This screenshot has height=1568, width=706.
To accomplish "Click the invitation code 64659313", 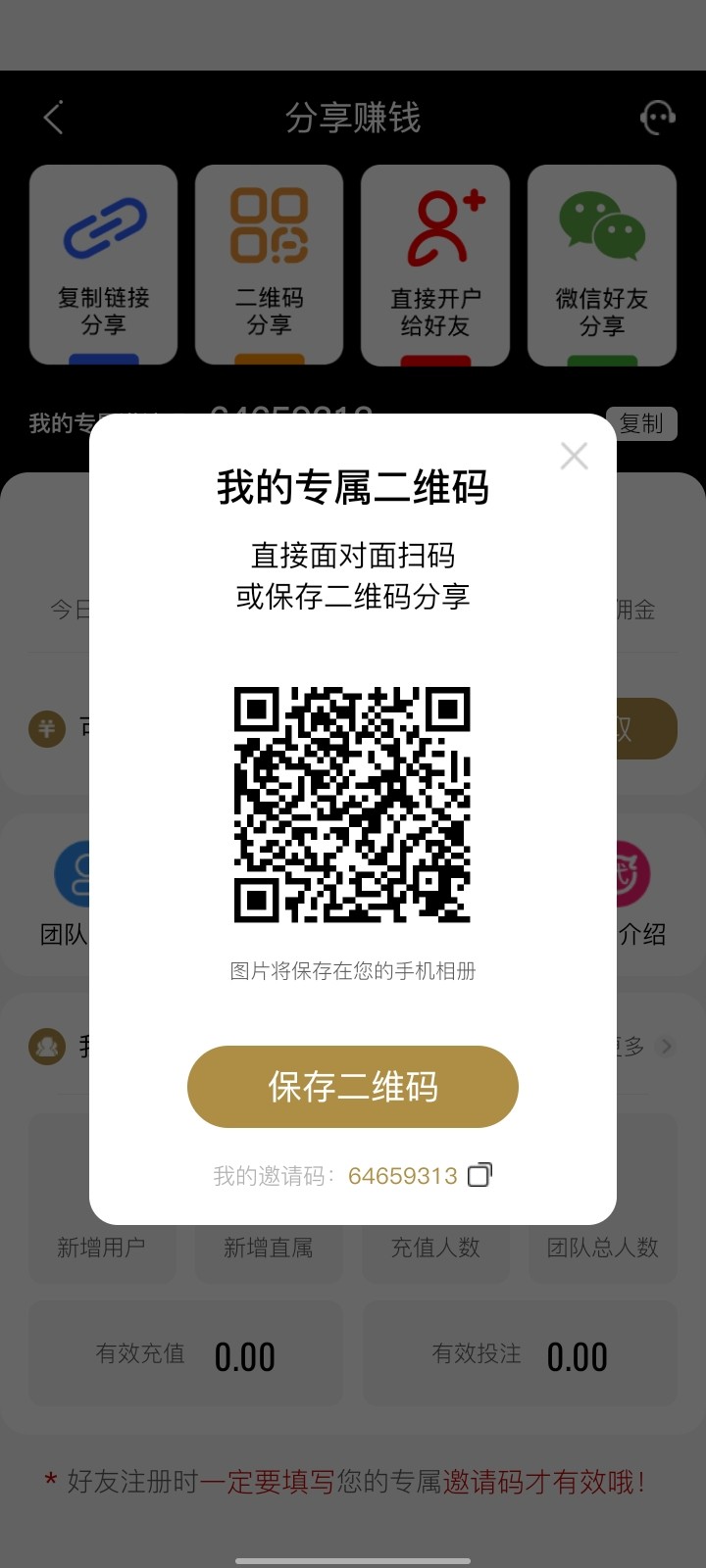I will point(402,1175).
